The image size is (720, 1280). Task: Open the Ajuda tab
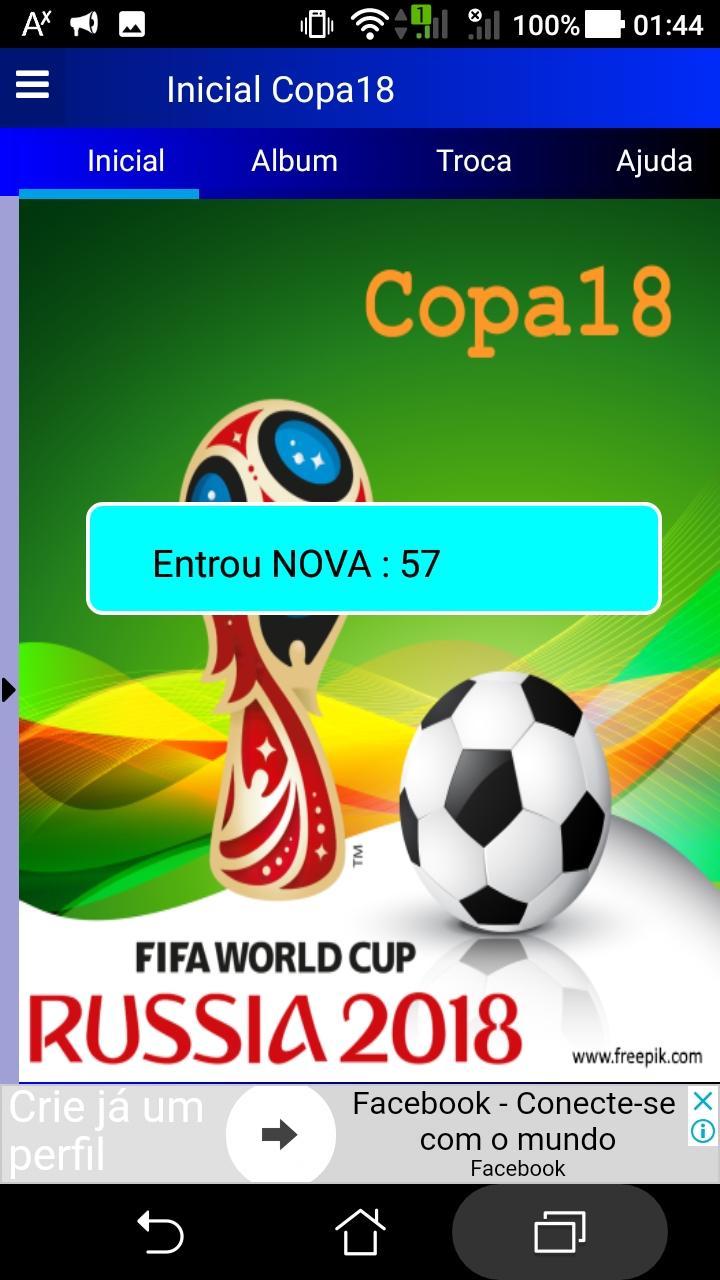pyautogui.click(x=654, y=161)
